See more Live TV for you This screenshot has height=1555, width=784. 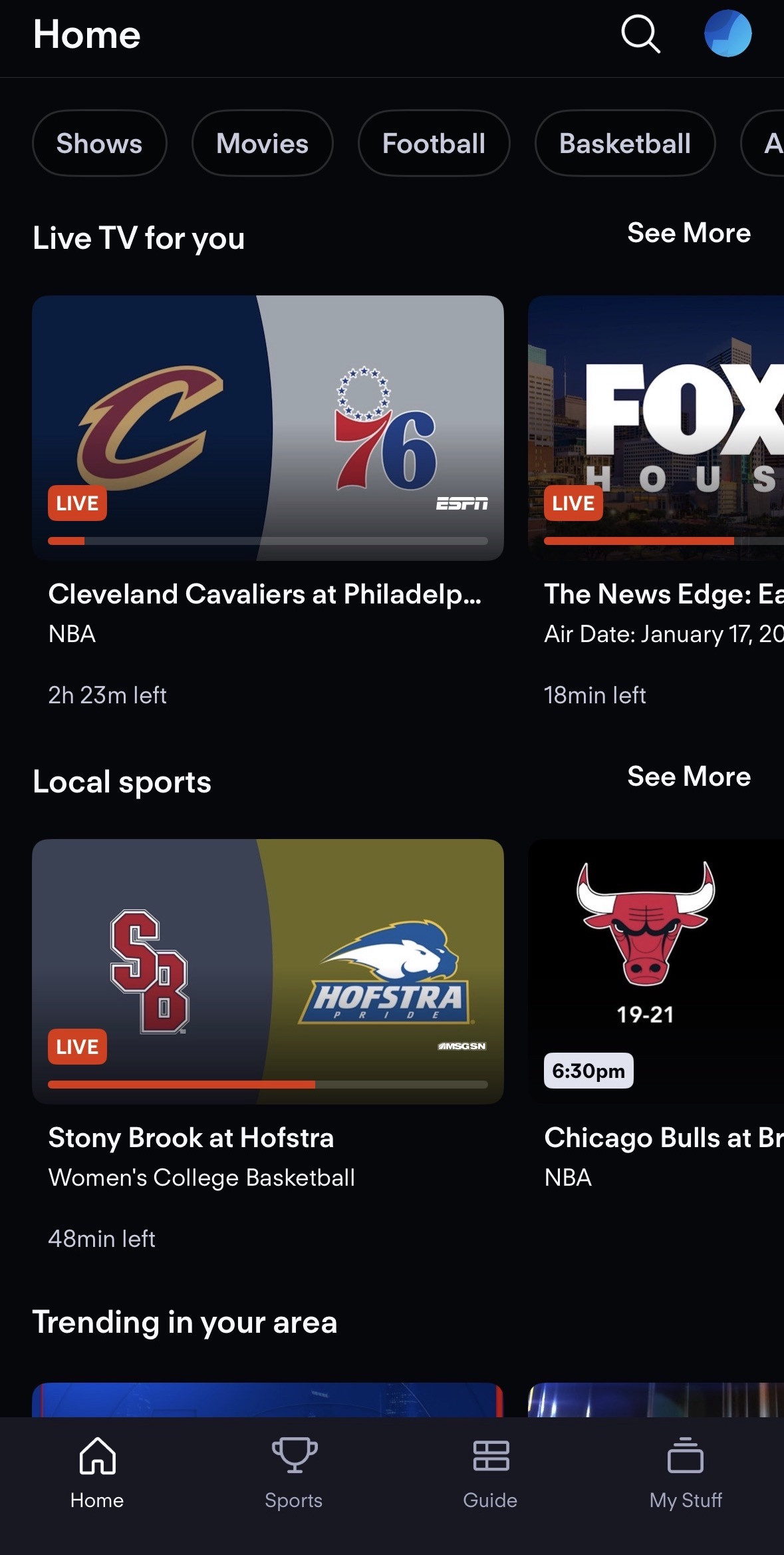click(688, 233)
